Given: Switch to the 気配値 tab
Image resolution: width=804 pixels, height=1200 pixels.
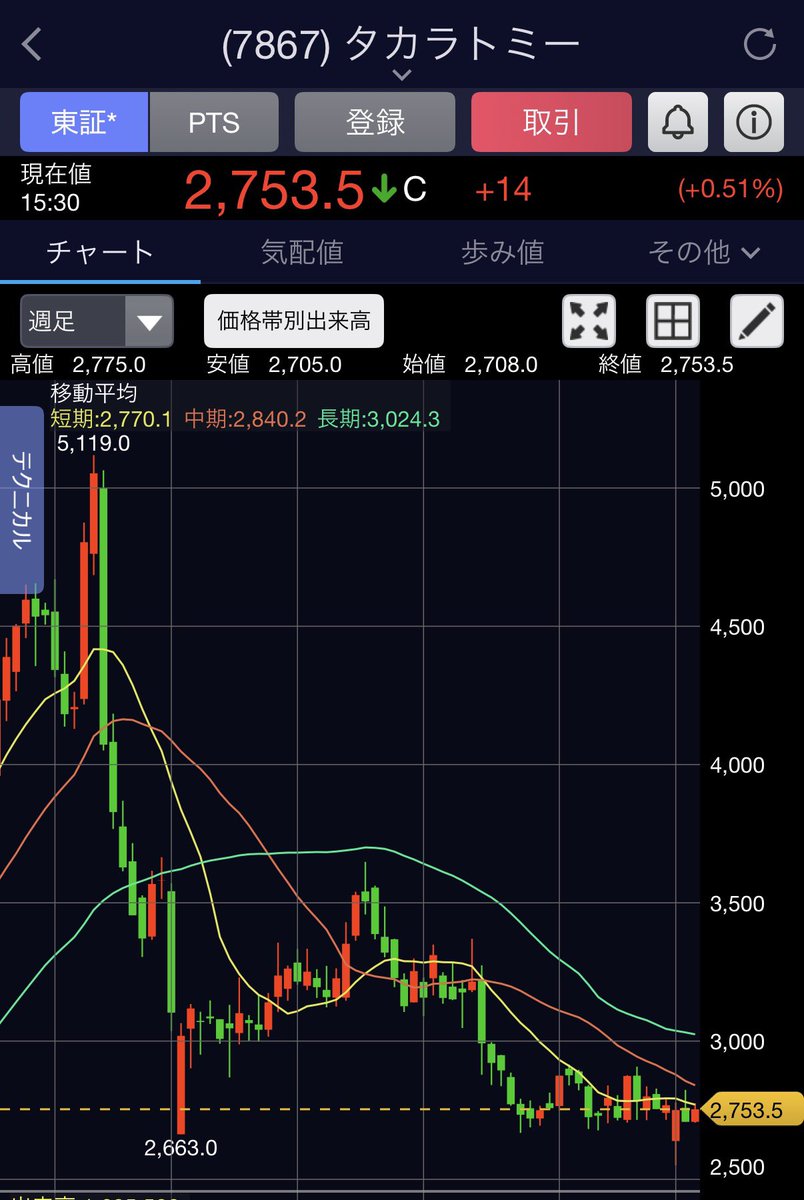Looking at the screenshot, I should [x=302, y=252].
